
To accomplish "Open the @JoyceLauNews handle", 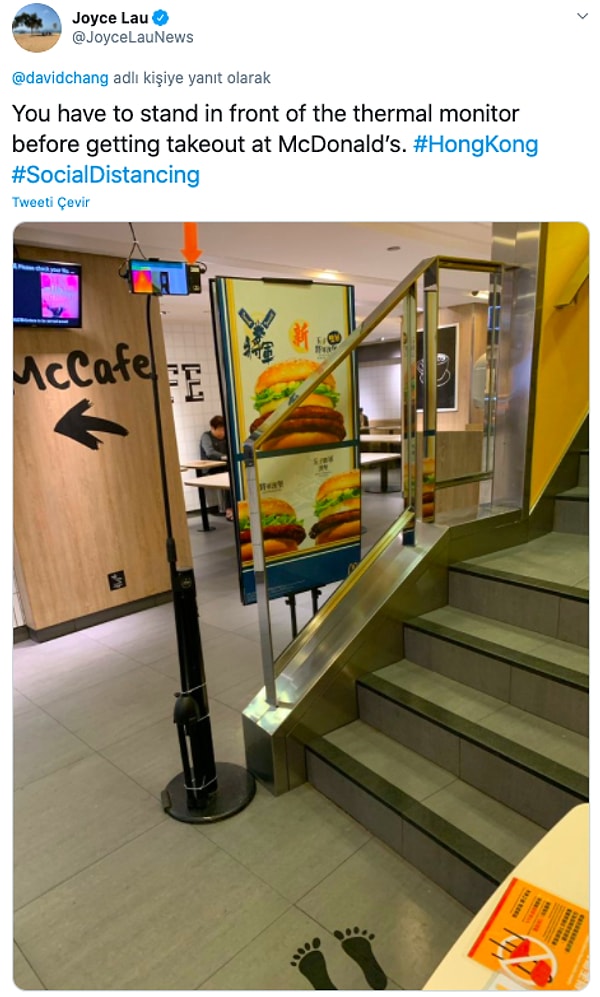I will tap(132, 37).
